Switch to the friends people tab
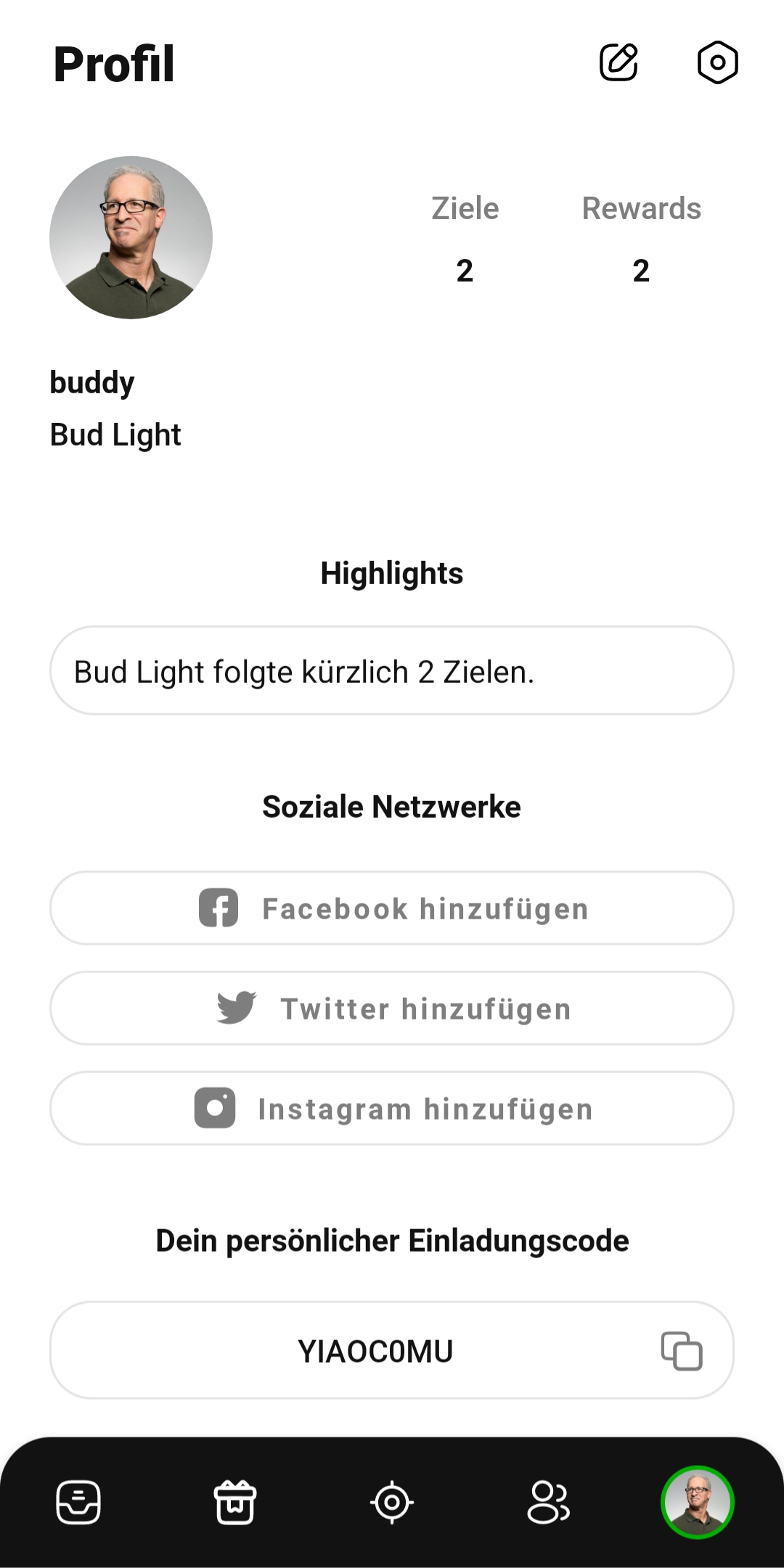Viewport: 784px width, 1568px height. pyautogui.click(x=548, y=1502)
